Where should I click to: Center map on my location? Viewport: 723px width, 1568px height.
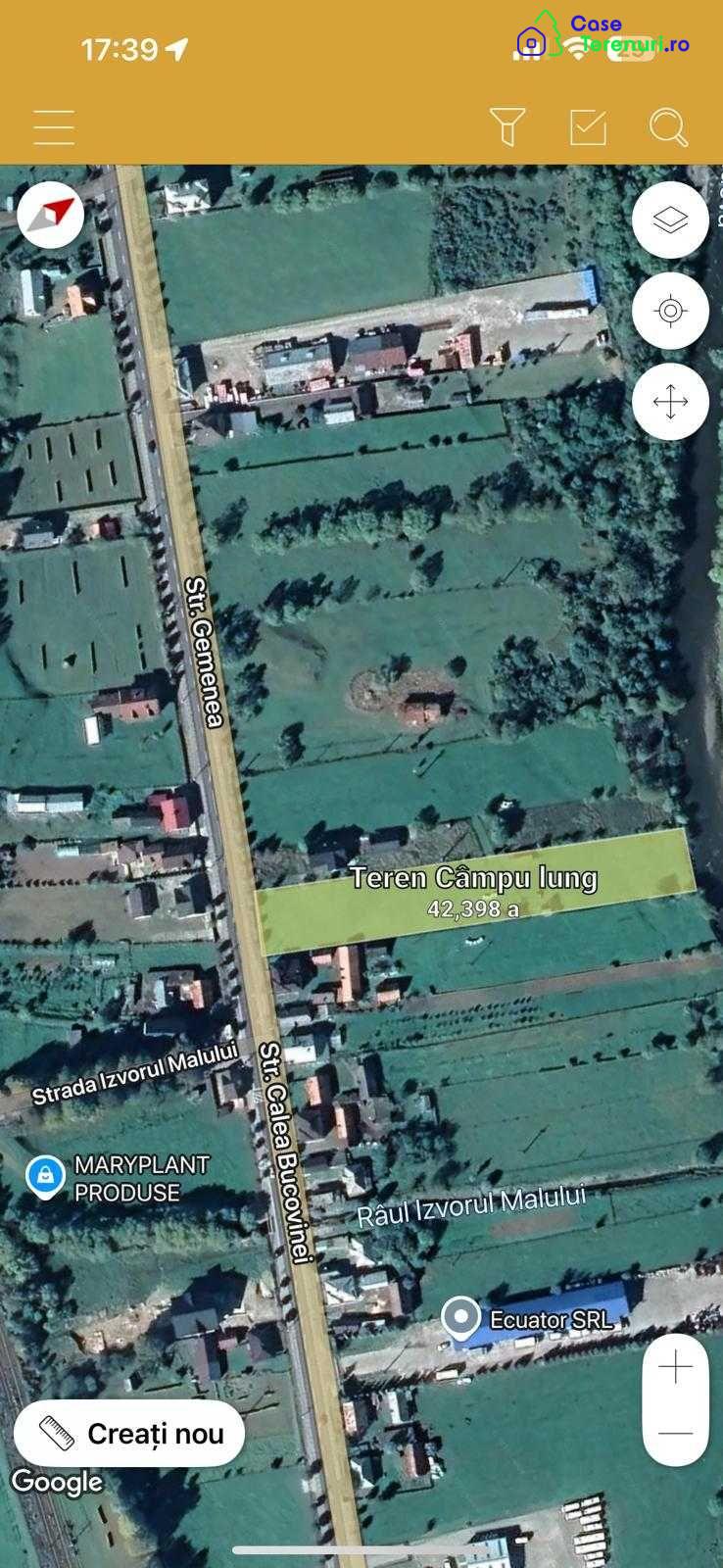[670, 312]
